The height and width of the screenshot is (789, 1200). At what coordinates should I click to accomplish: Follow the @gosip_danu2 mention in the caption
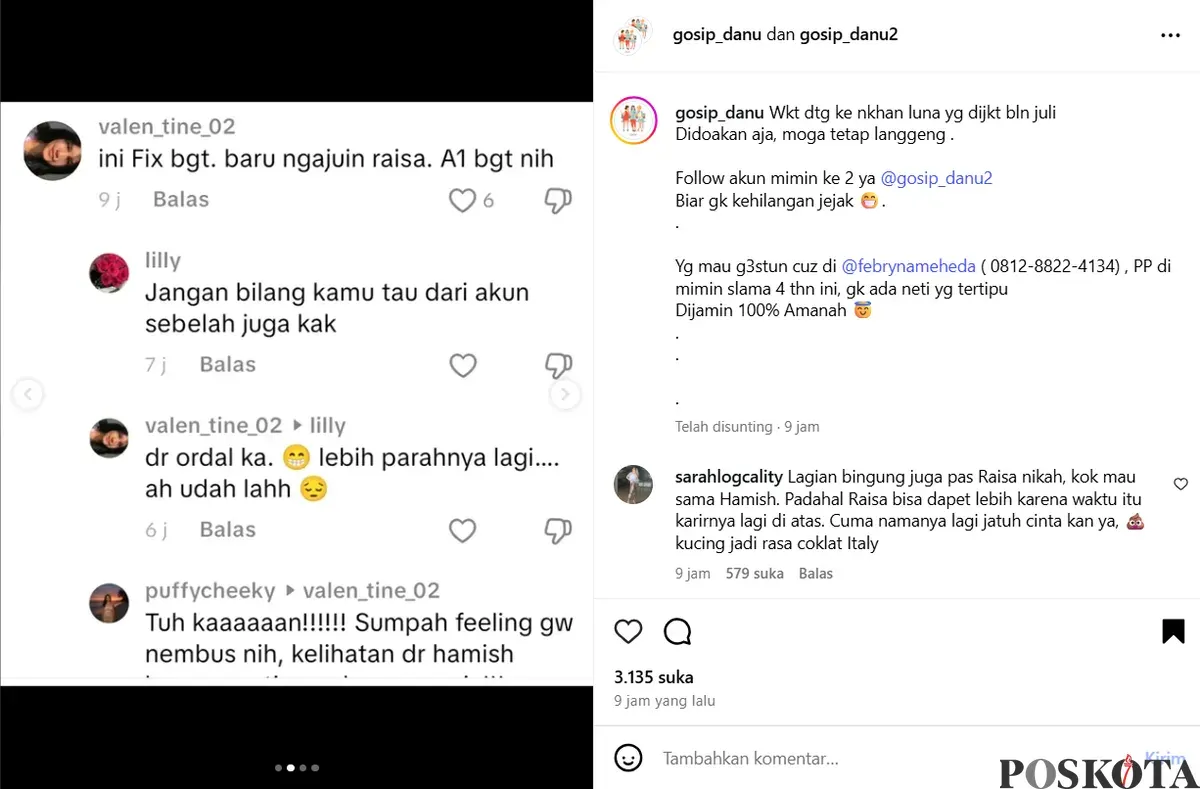click(936, 178)
